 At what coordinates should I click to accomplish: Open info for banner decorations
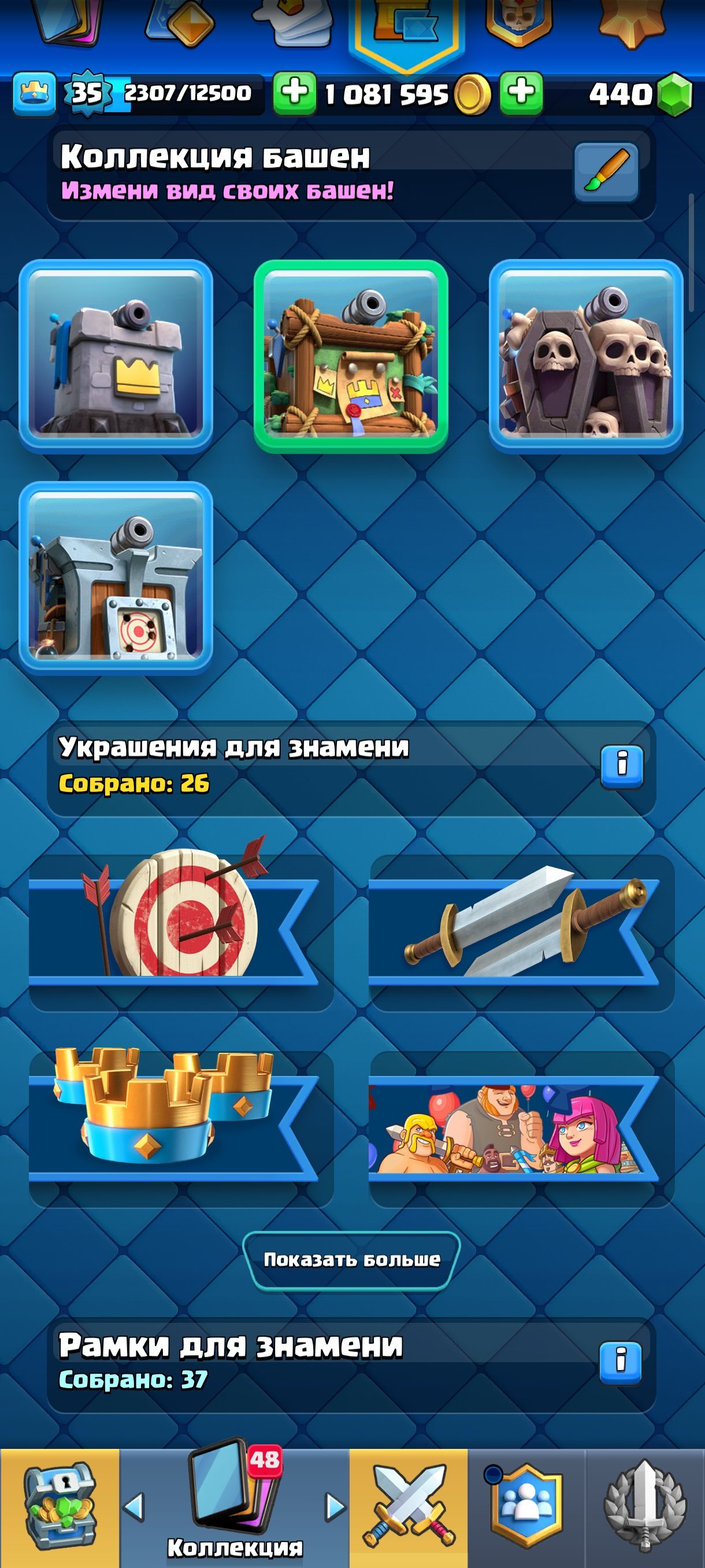[622, 766]
